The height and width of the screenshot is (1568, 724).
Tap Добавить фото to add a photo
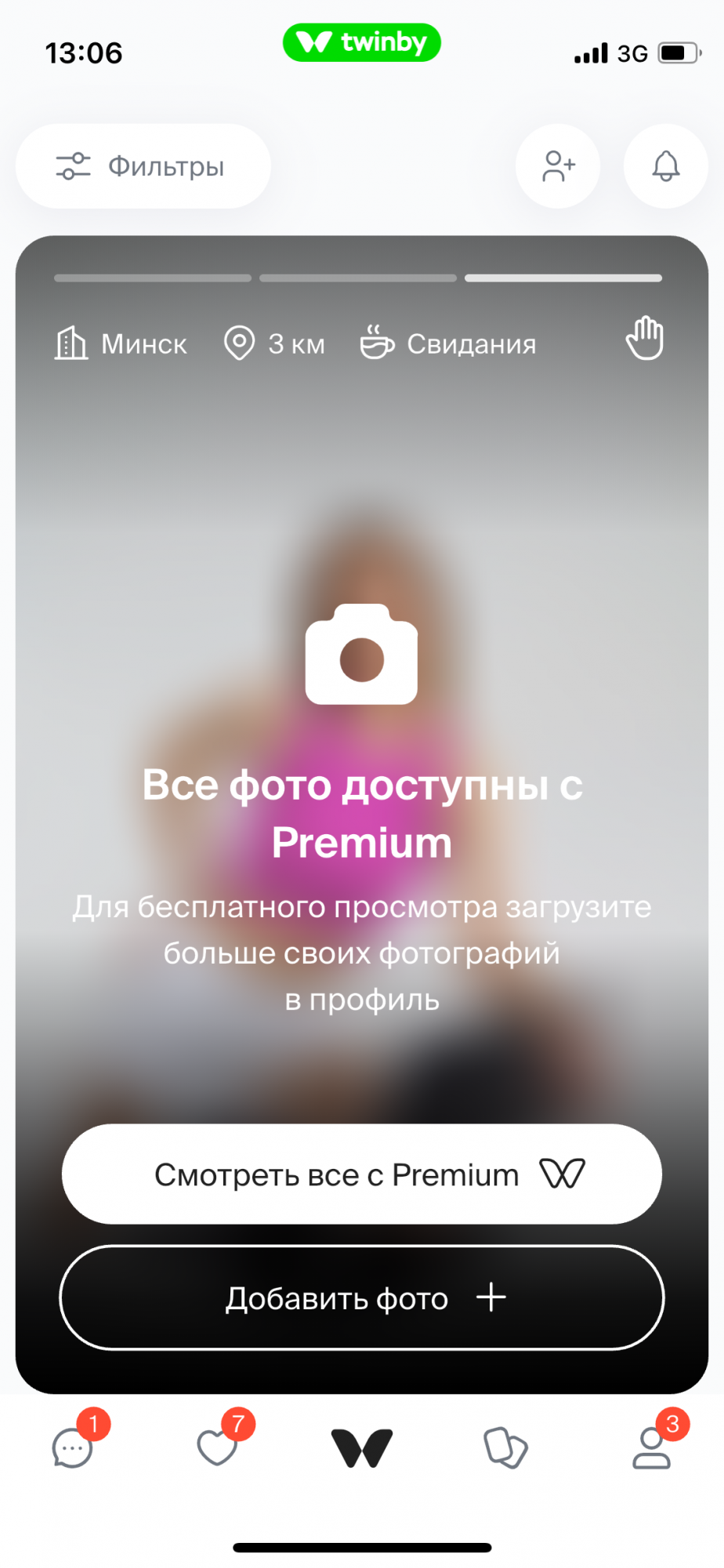click(362, 1298)
